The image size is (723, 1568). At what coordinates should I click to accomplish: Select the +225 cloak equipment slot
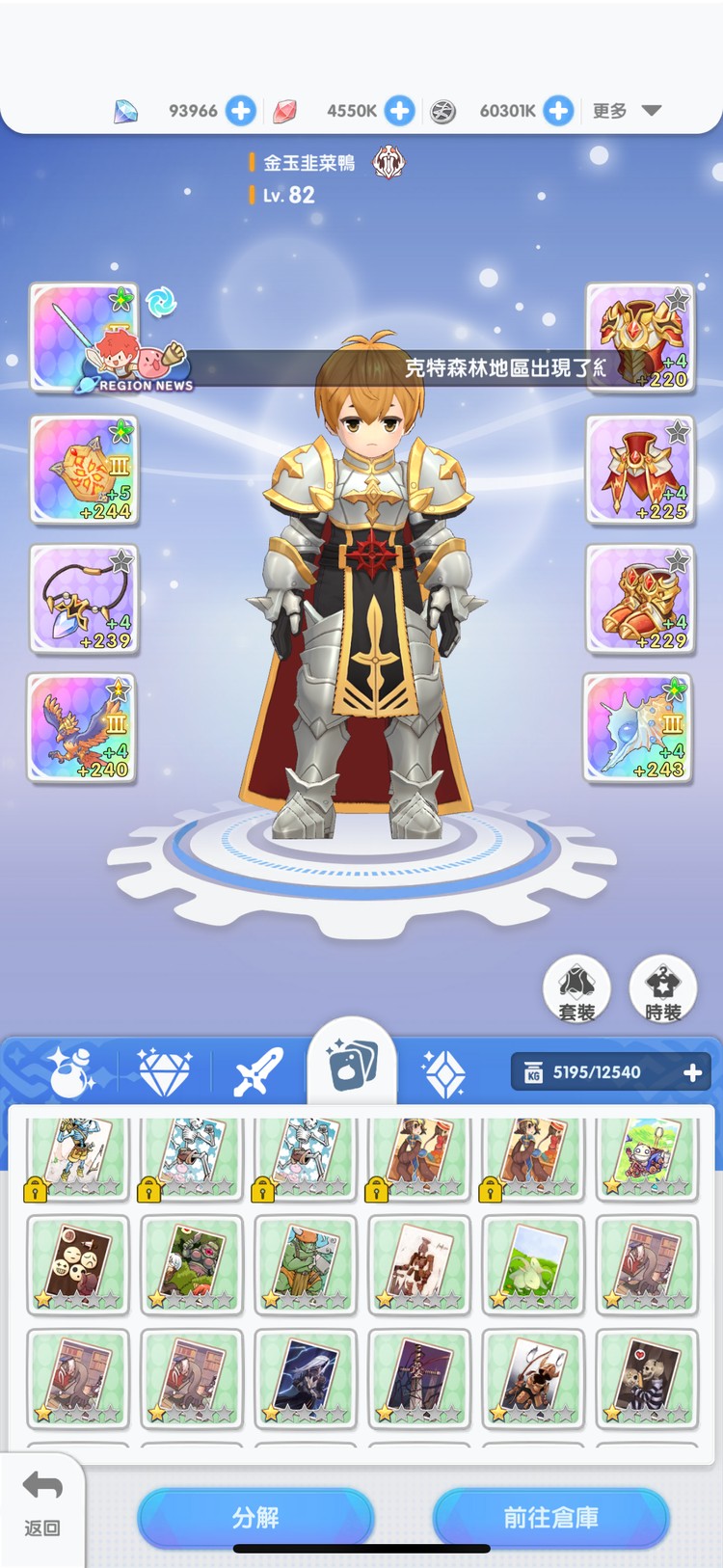(640, 470)
